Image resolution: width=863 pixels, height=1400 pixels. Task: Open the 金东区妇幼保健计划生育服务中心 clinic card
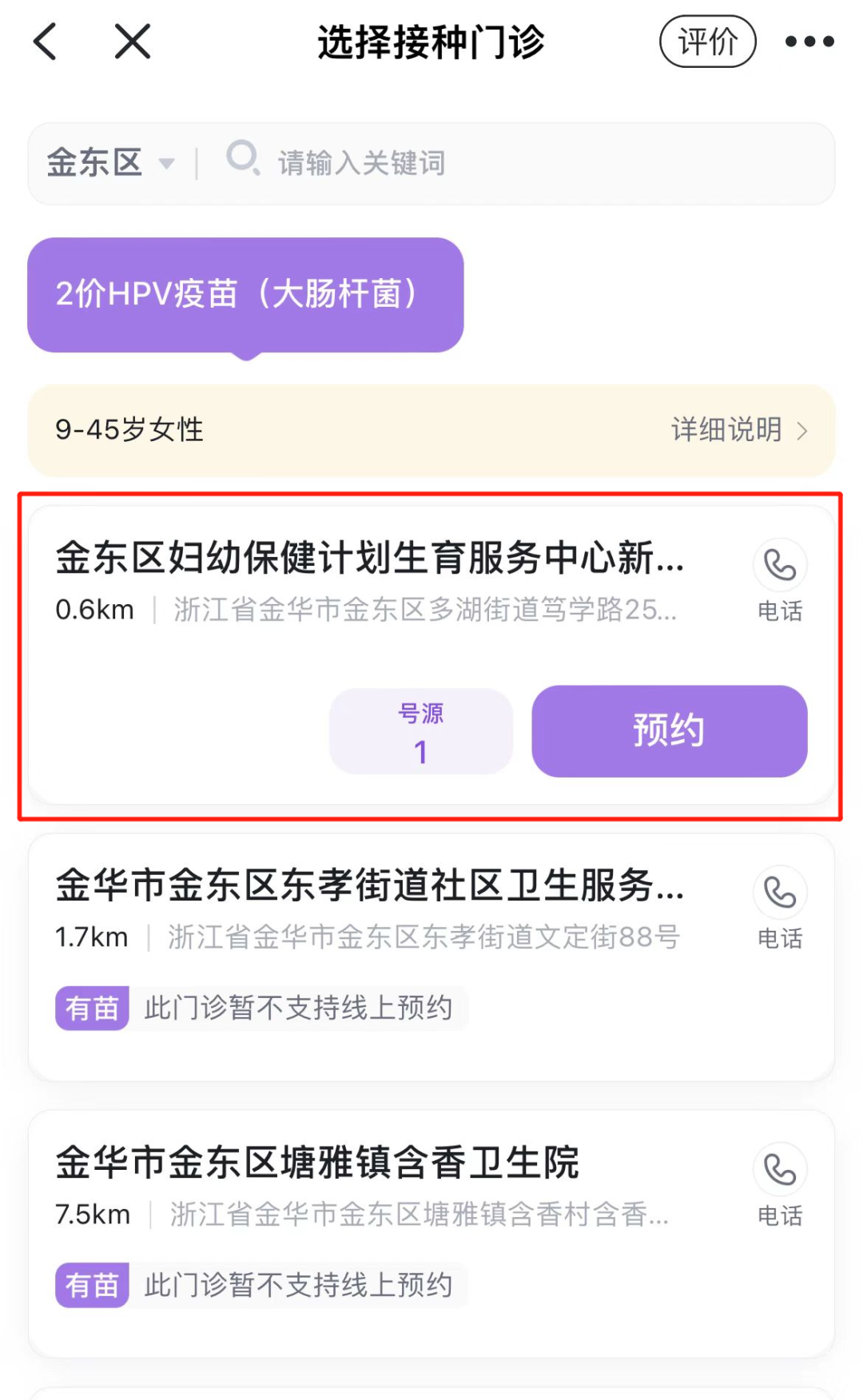click(368, 558)
